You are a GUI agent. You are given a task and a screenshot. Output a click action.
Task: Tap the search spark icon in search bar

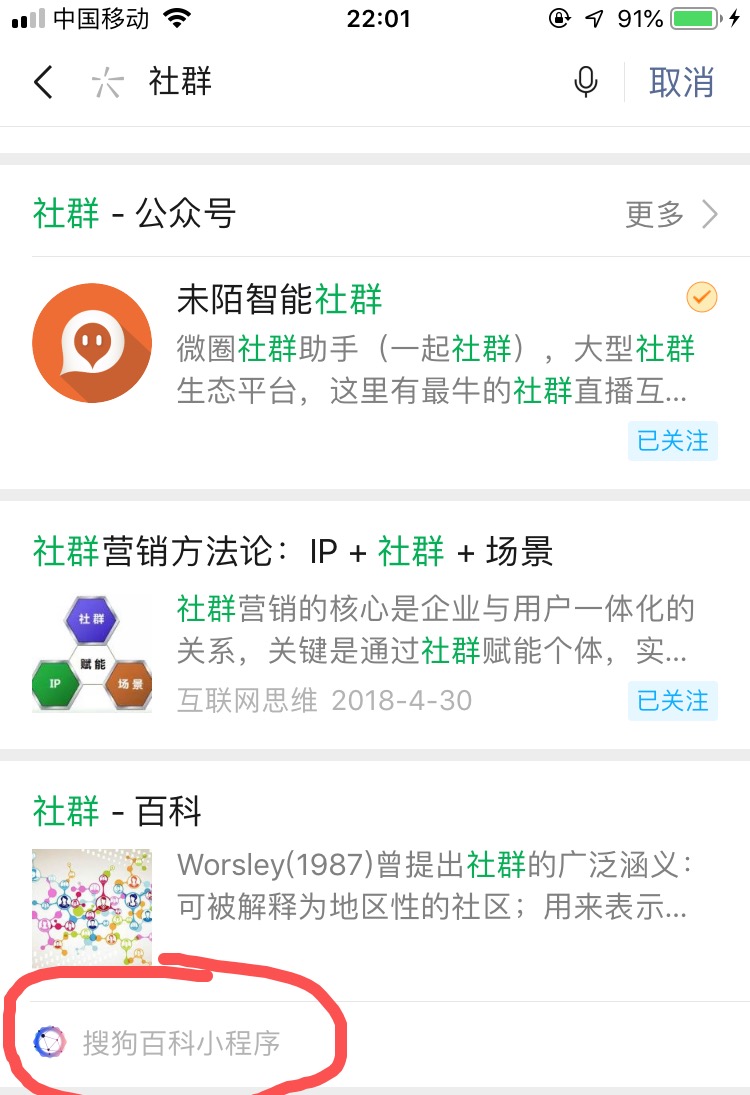pos(107,80)
